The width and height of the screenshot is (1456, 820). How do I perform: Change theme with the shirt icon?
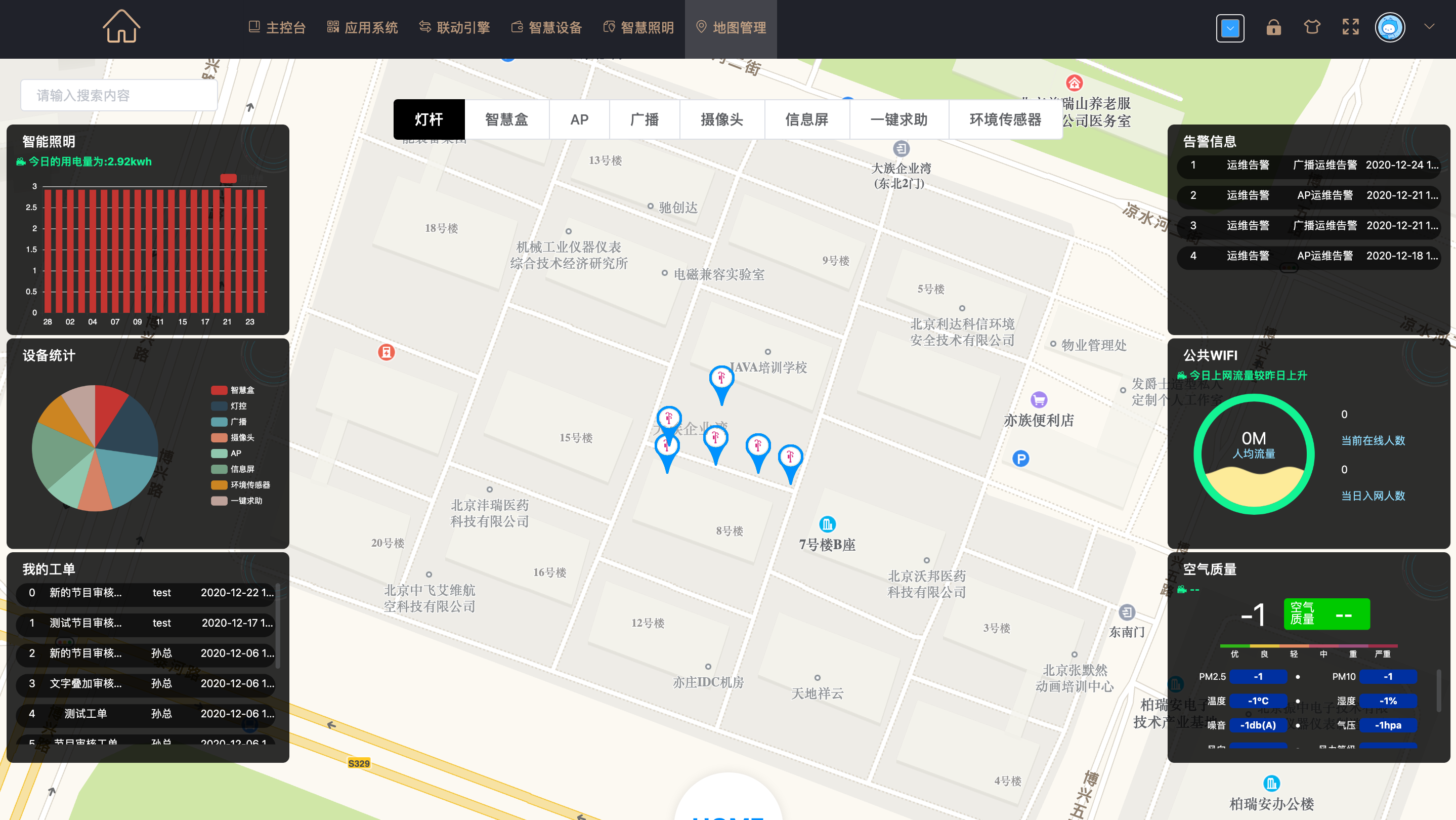tap(1312, 27)
